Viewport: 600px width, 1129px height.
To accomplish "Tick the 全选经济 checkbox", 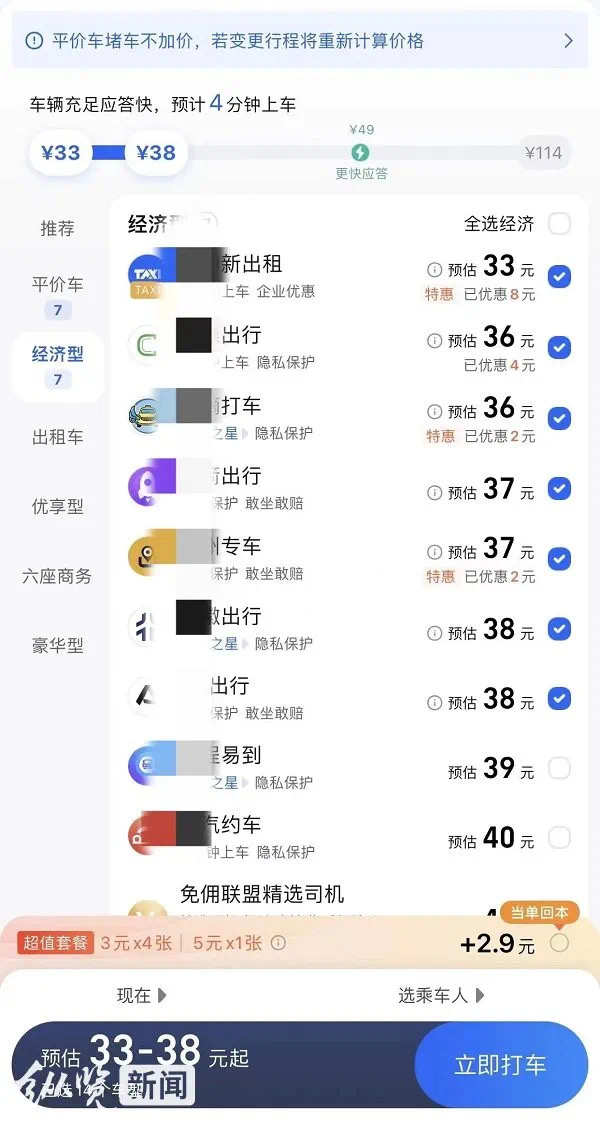I will click(560, 224).
